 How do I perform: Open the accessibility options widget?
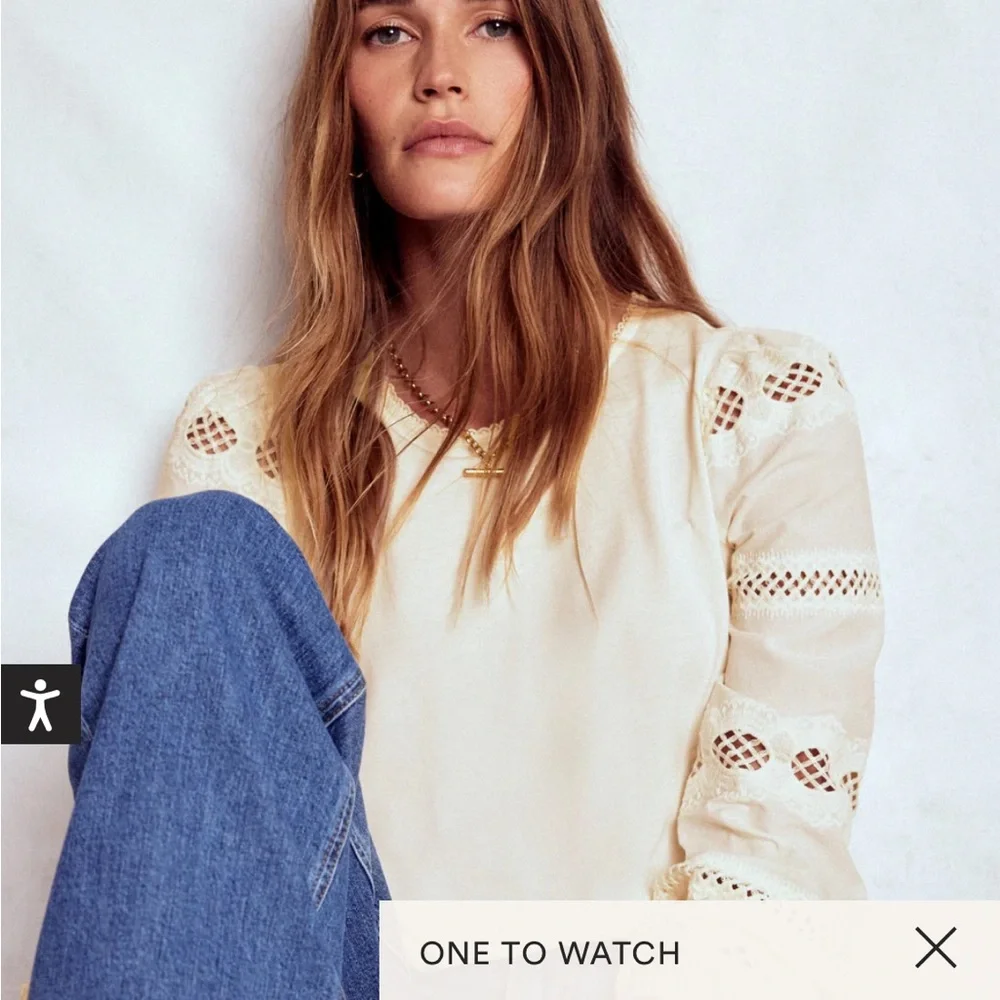(x=40, y=704)
